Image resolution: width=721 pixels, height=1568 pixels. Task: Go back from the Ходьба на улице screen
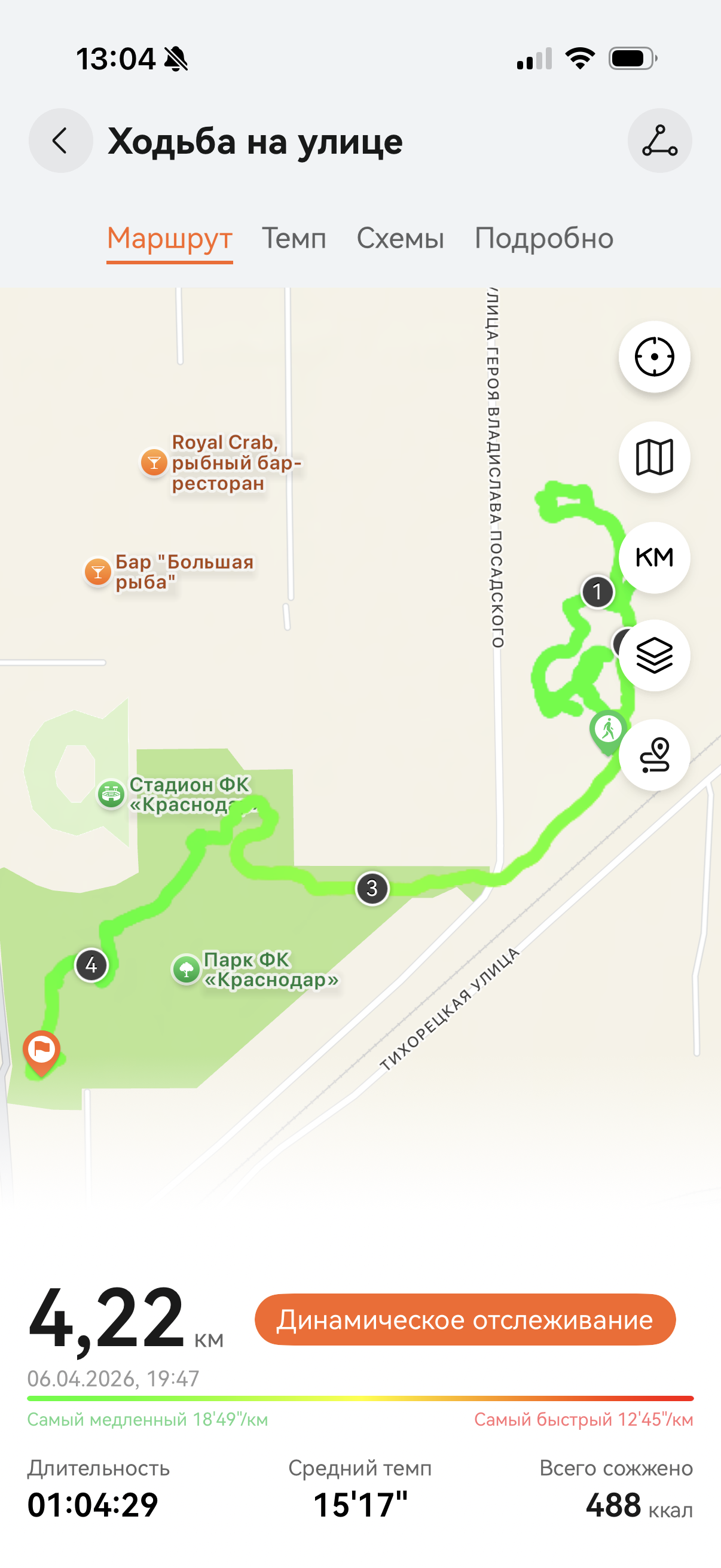point(60,141)
